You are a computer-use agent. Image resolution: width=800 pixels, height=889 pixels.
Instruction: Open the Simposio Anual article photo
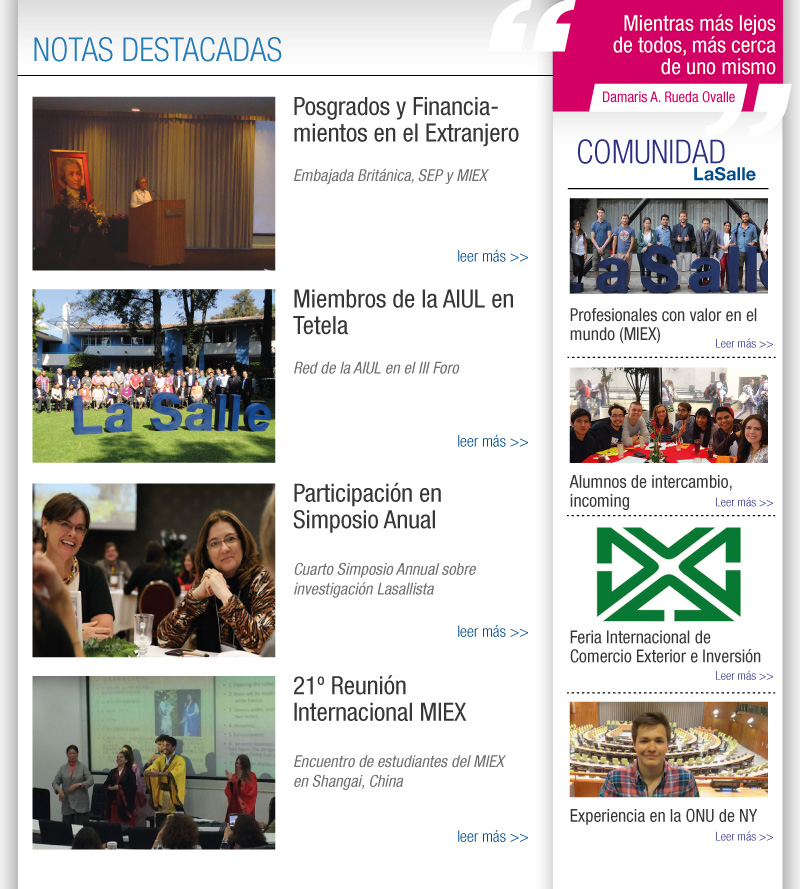click(153, 570)
